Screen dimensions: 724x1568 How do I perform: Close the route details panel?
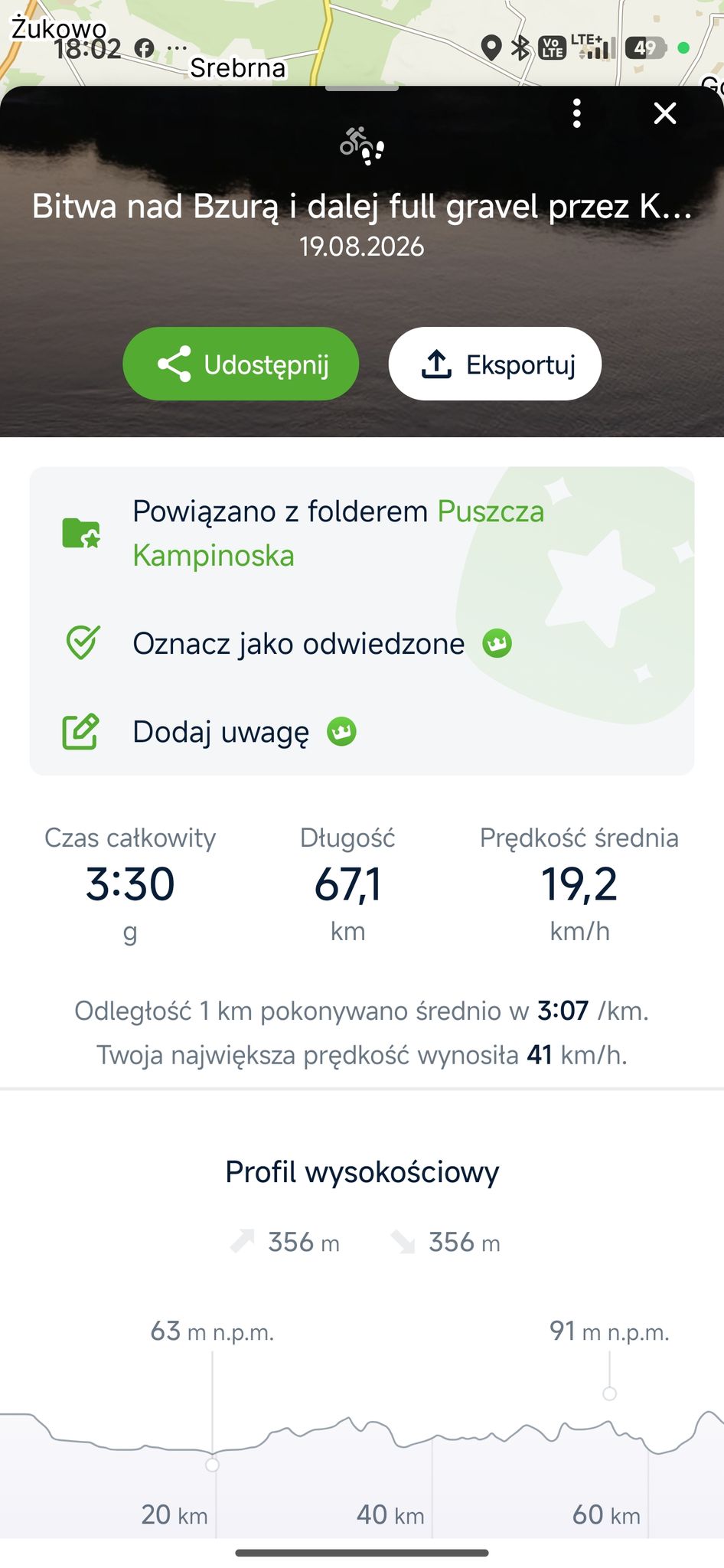[665, 113]
